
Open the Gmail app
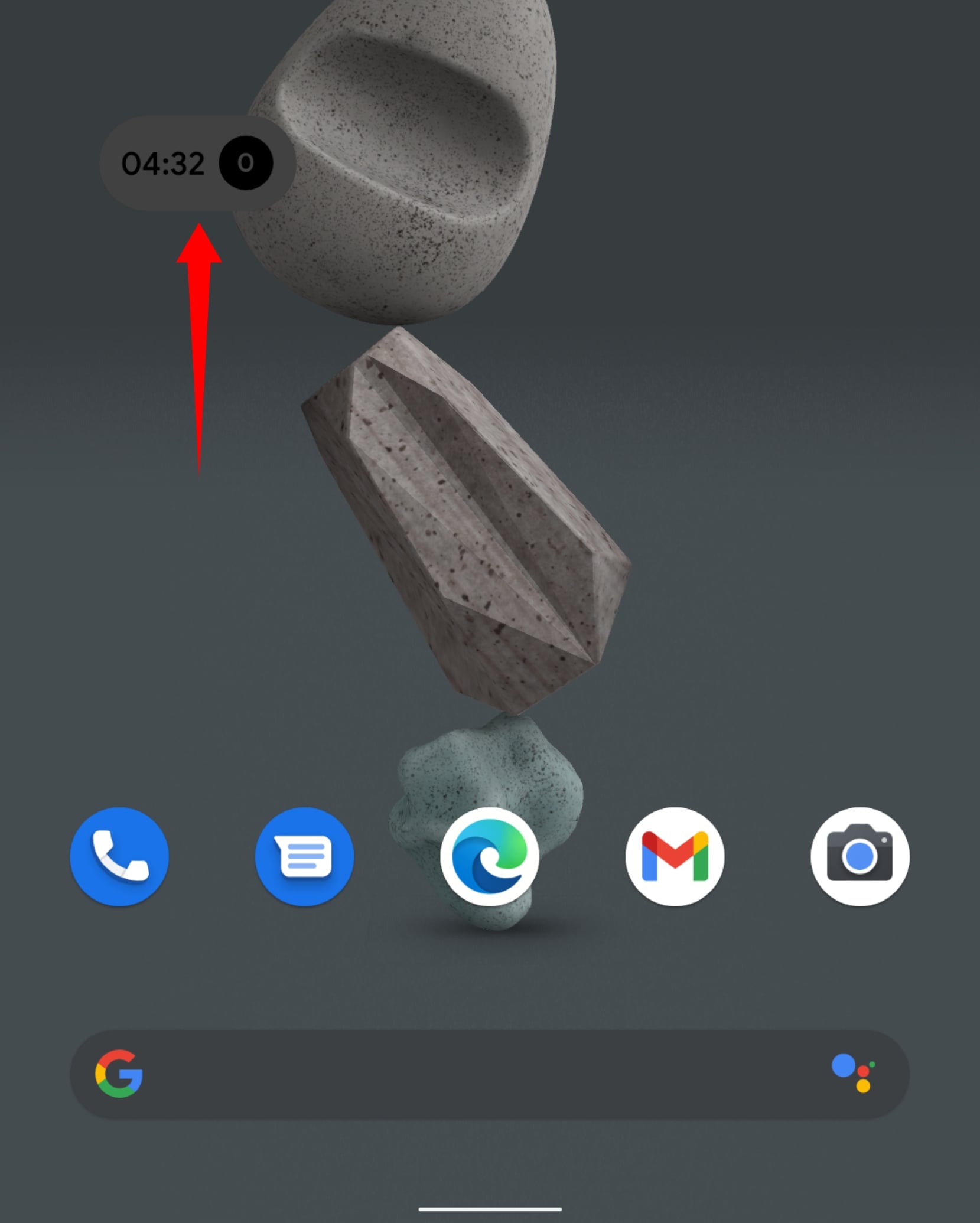[675, 856]
